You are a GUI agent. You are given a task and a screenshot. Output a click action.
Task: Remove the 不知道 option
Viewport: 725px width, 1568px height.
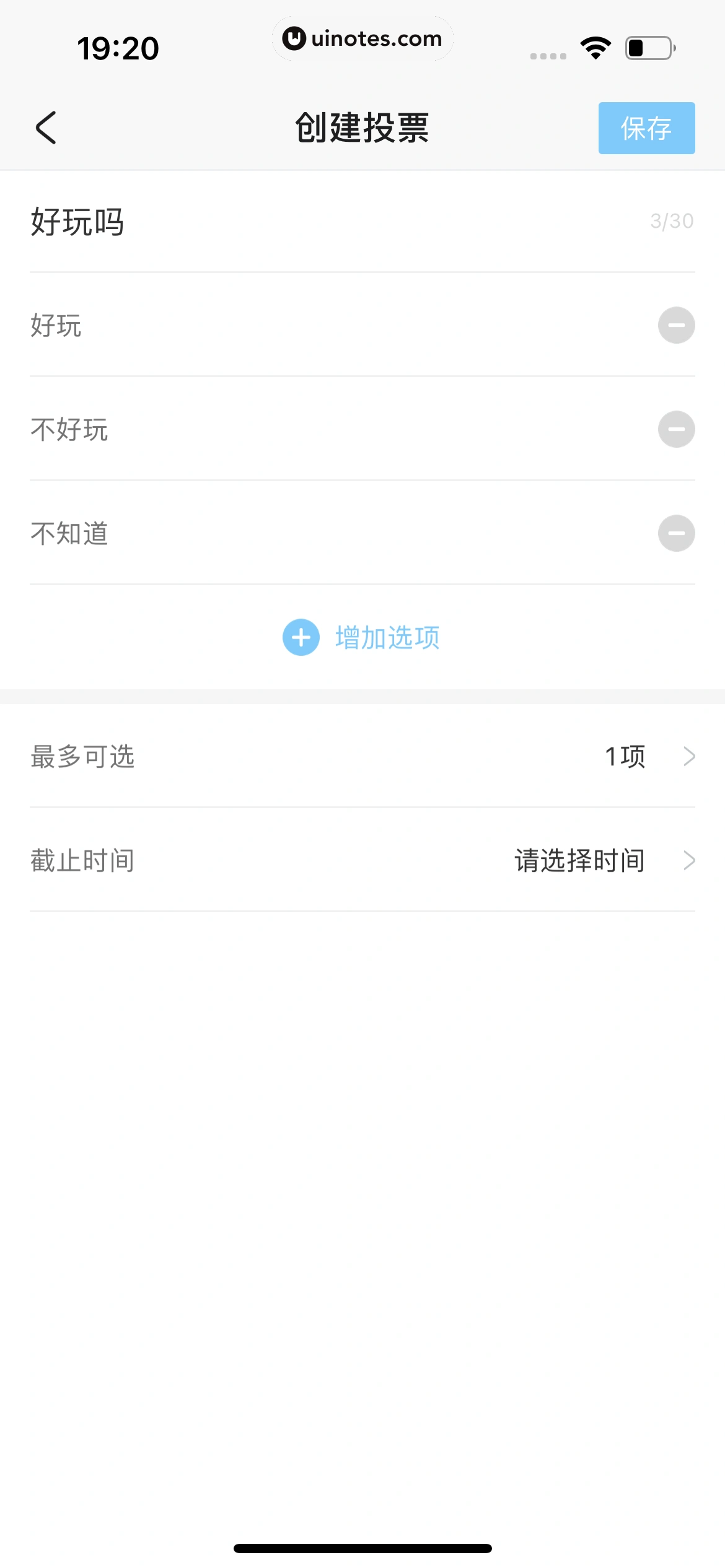pos(676,533)
